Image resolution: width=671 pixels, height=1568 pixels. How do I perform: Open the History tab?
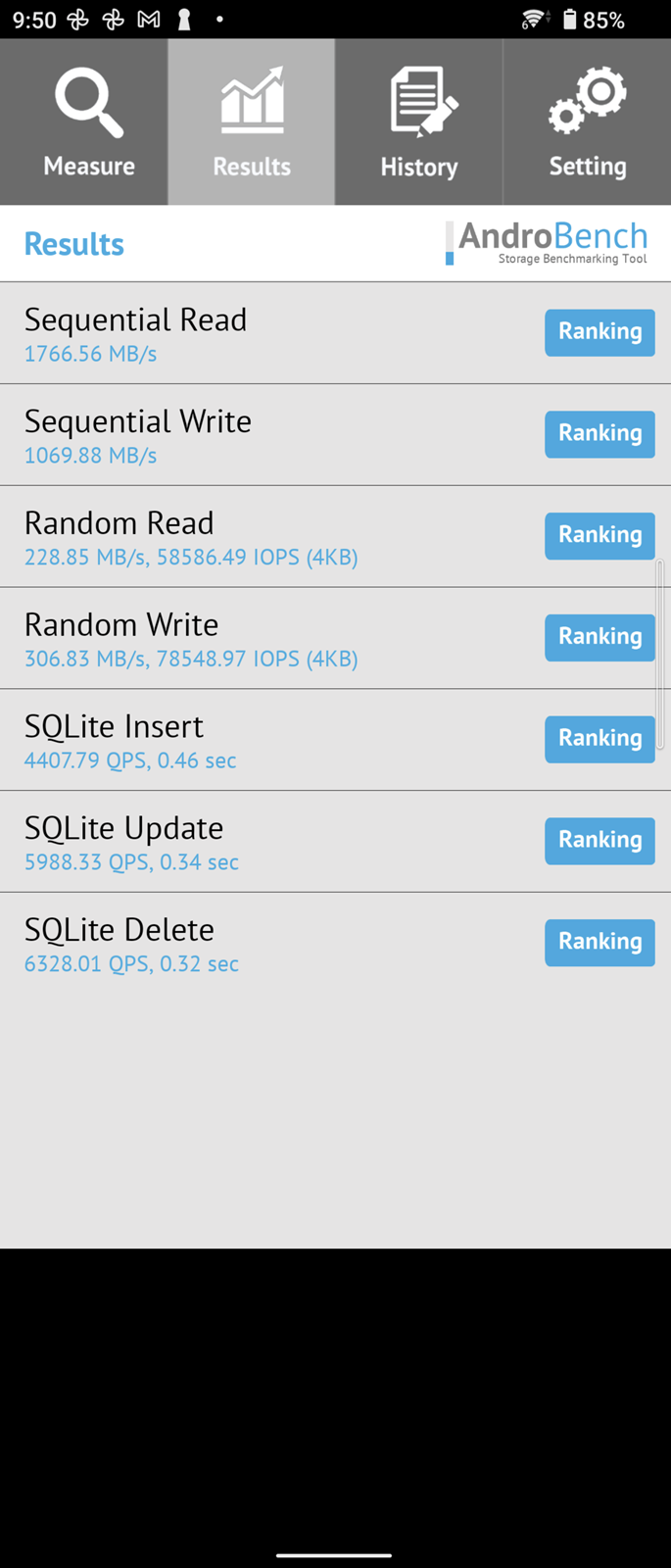[x=419, y=122]
